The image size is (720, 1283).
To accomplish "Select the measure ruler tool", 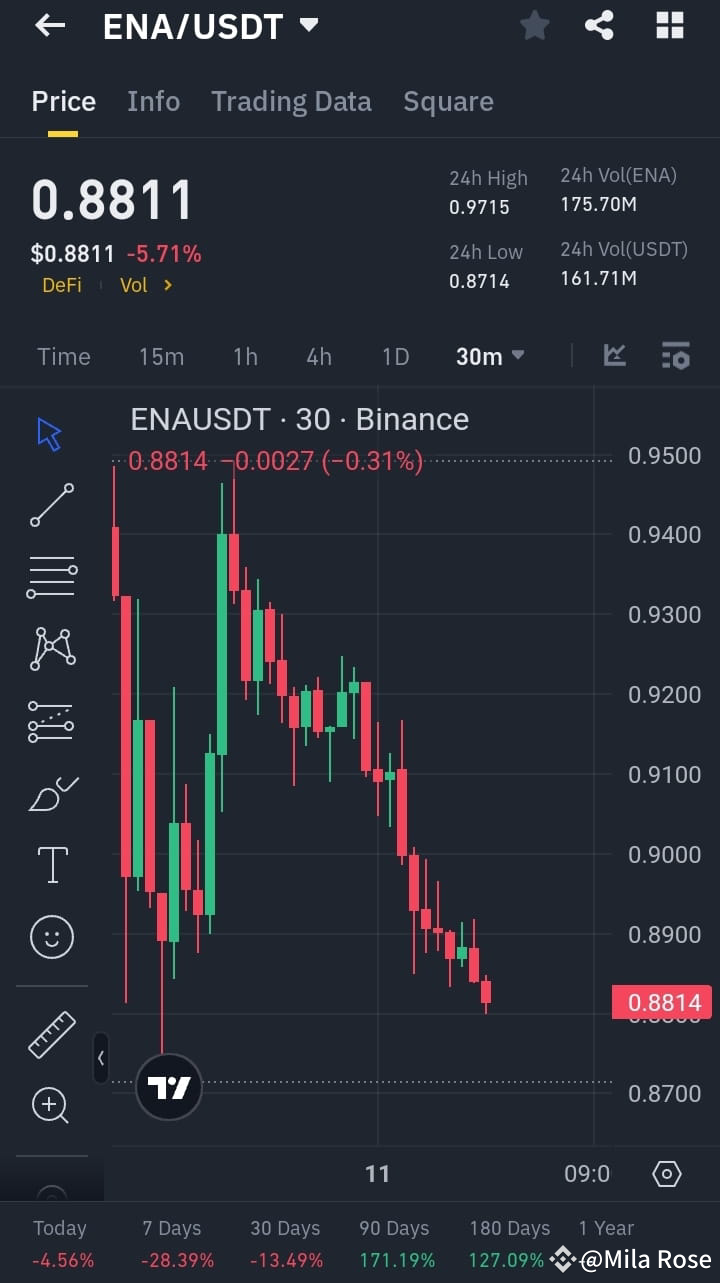I will [51, 1035].
